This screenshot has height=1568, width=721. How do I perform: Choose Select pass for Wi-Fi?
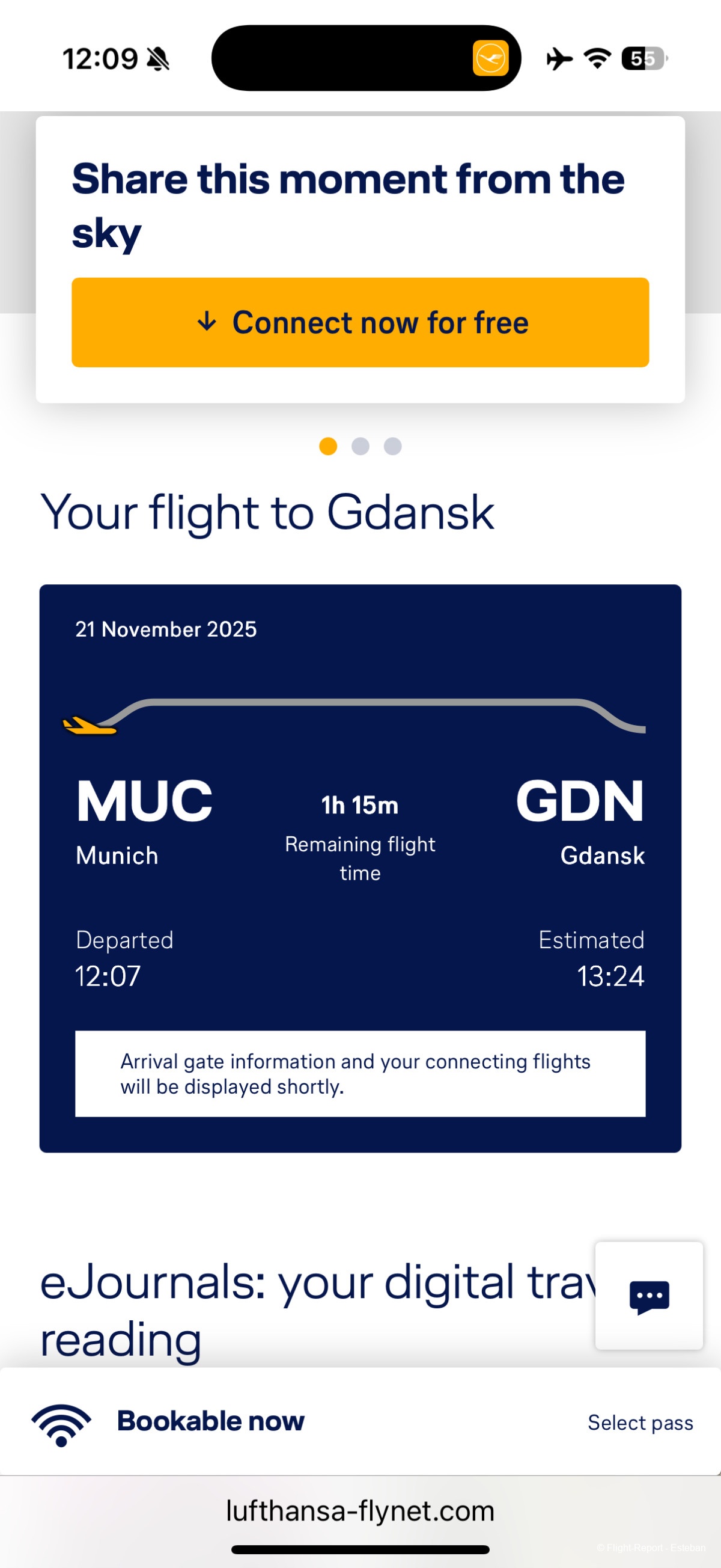(640, 1423)
